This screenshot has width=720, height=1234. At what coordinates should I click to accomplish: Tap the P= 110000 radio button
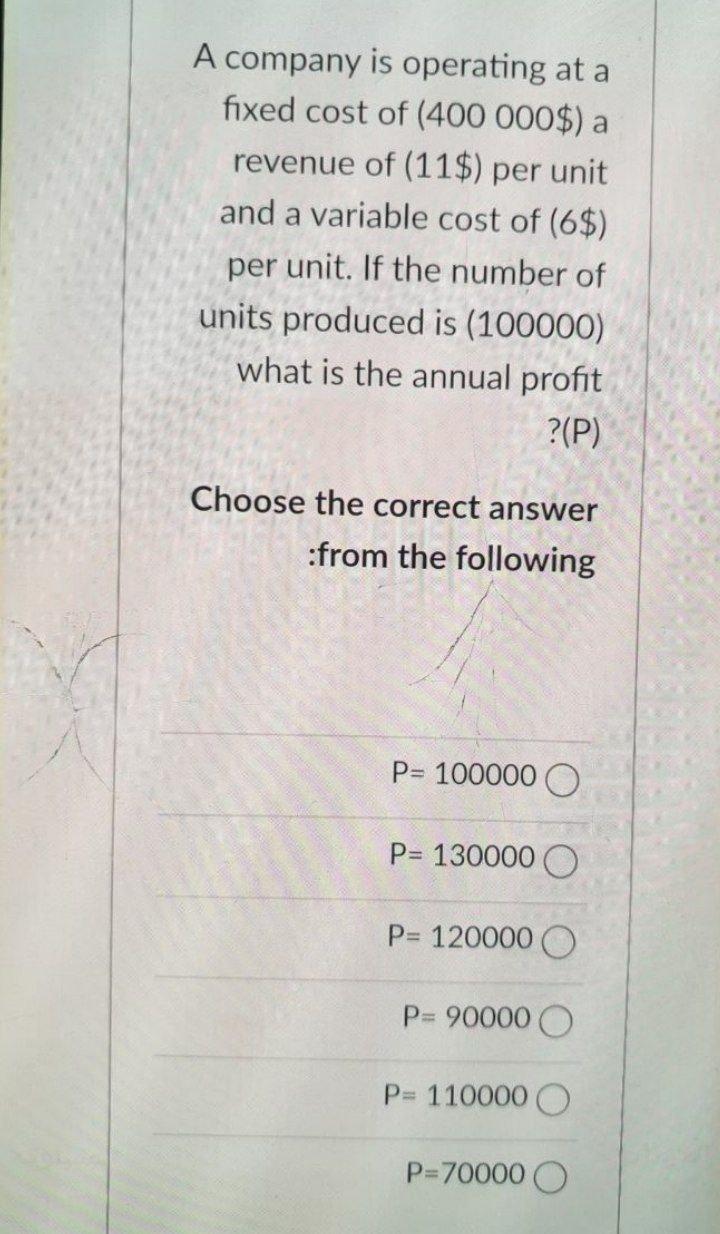[x=553, y=1100]
